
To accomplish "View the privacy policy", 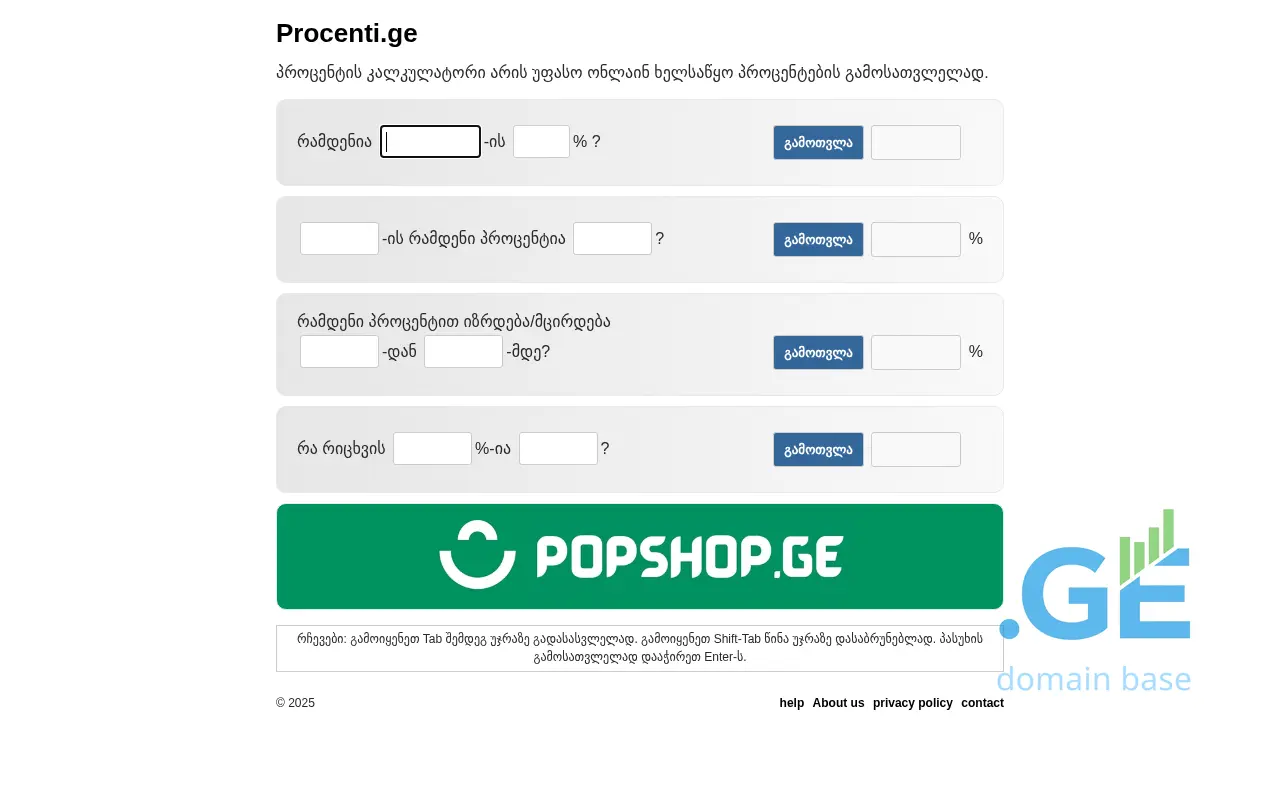I will click(x=913, y=703).
